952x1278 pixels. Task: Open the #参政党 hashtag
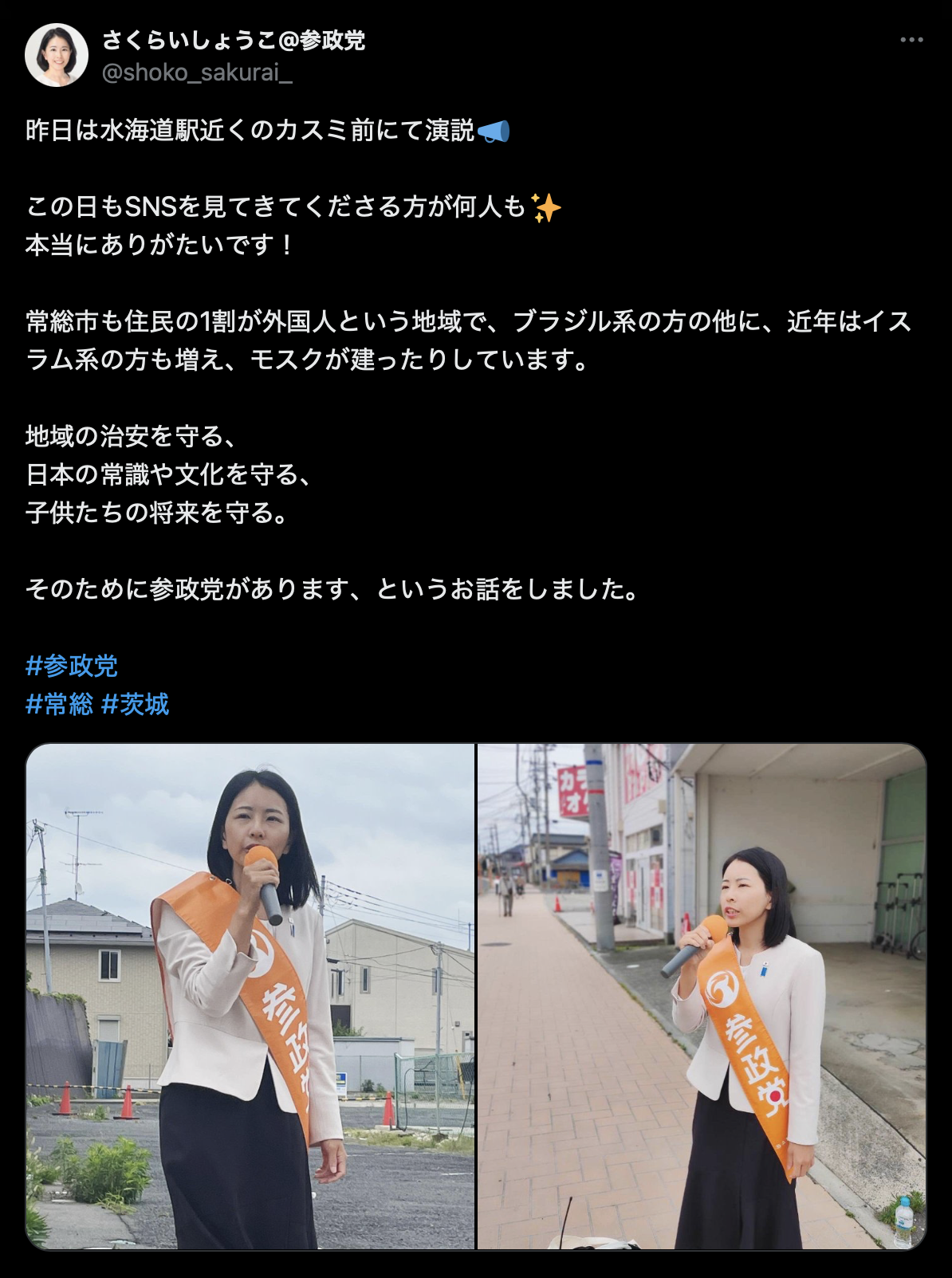coord(72,666)
